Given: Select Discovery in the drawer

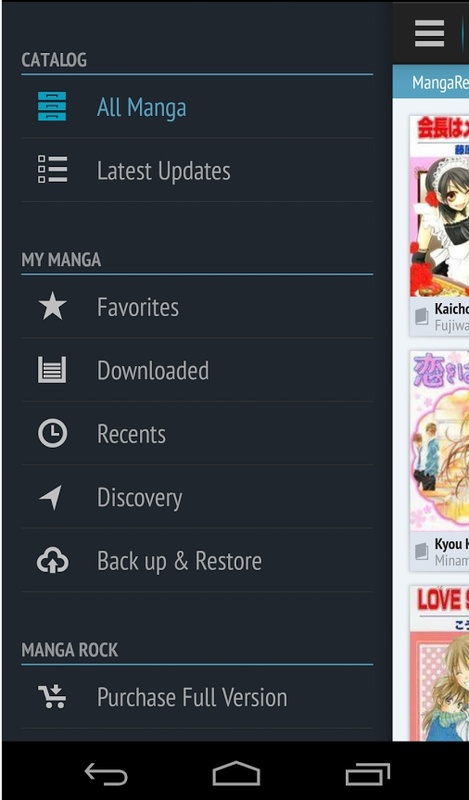Looking at the screenshot, I should pyautogui.click(x=197, y=497).
